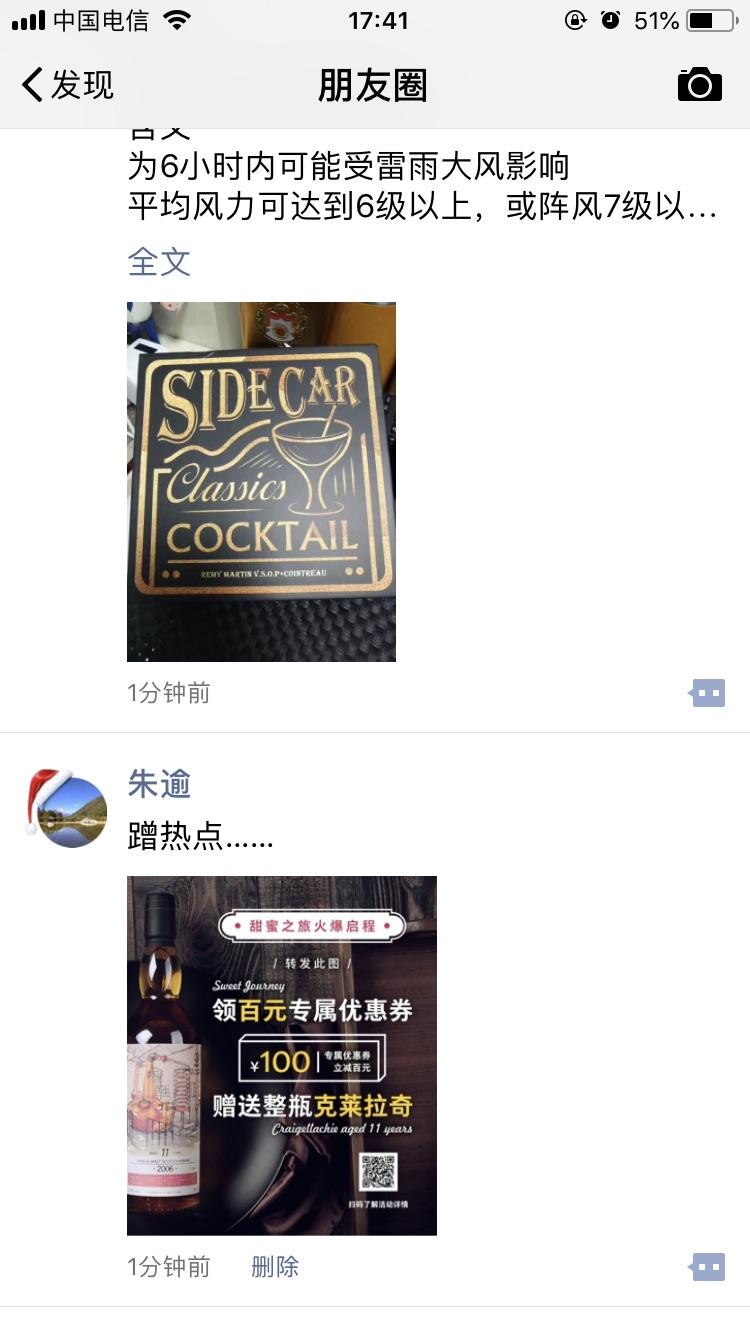Open 朋友圈 title area

point(371,84)
